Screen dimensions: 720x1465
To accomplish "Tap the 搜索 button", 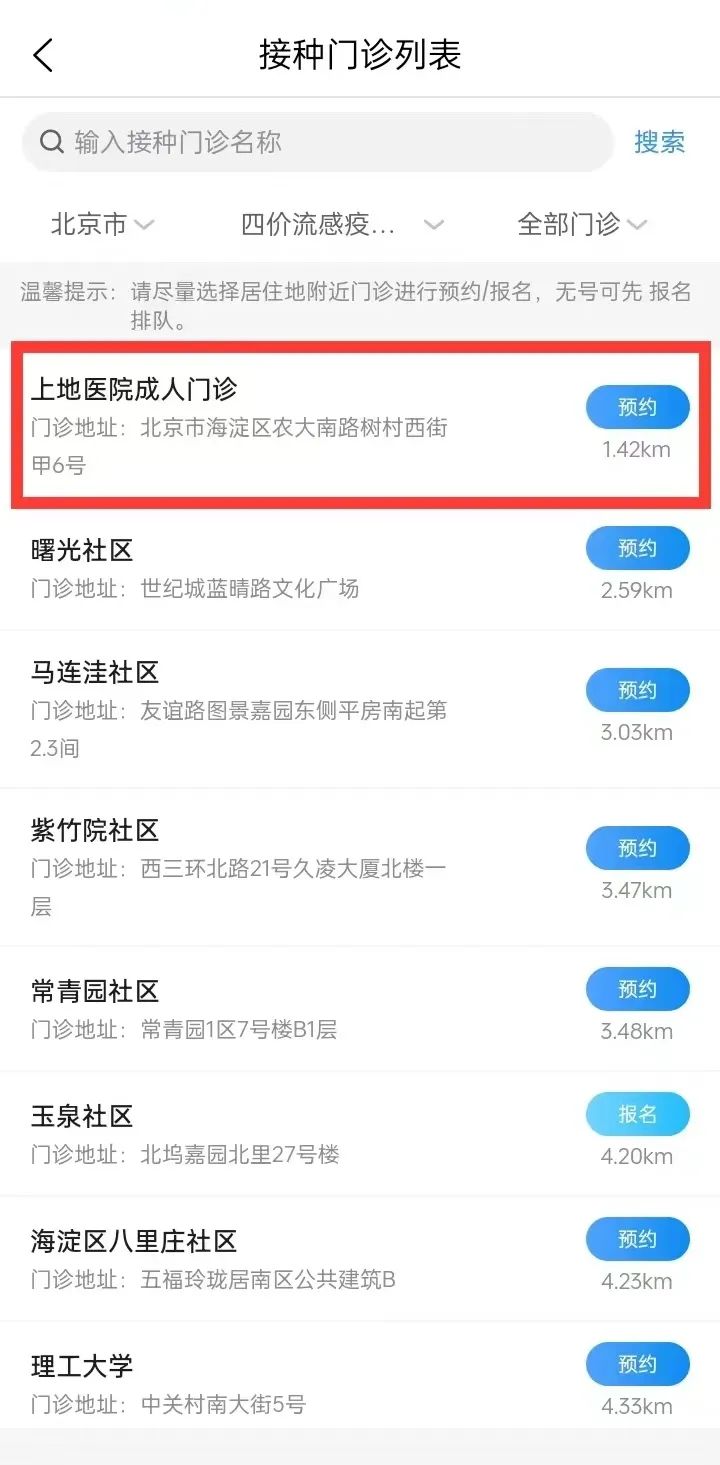I will [659, 142].
